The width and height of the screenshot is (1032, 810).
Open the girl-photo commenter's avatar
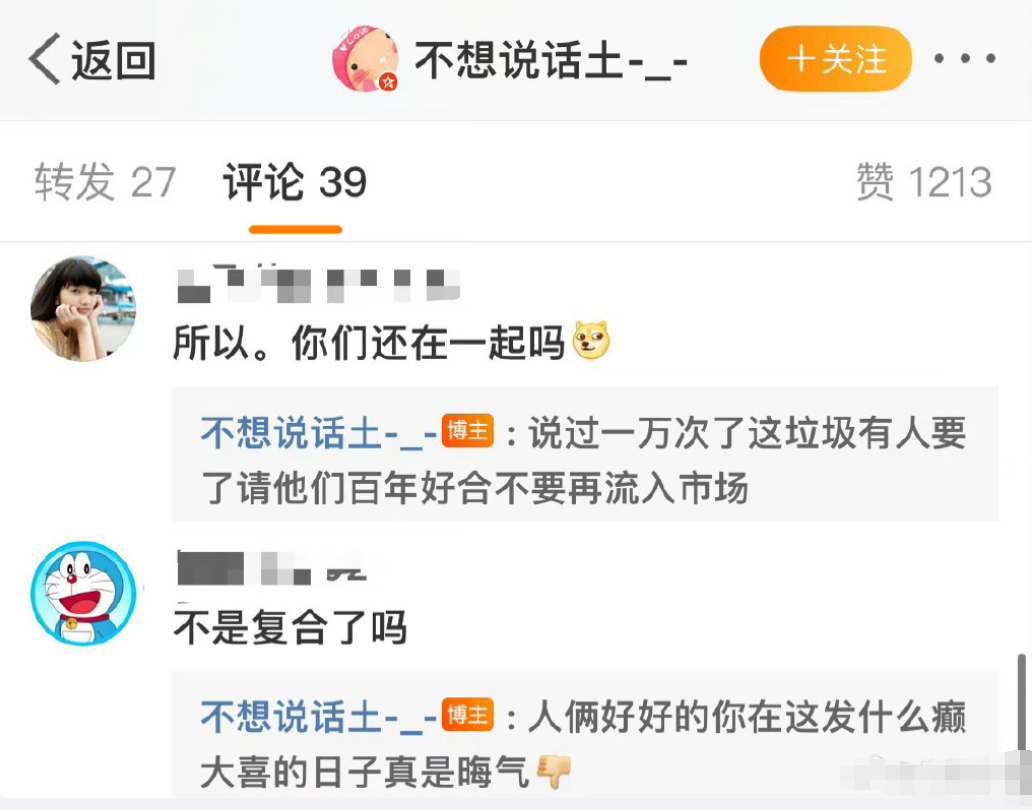click(82, 308)
